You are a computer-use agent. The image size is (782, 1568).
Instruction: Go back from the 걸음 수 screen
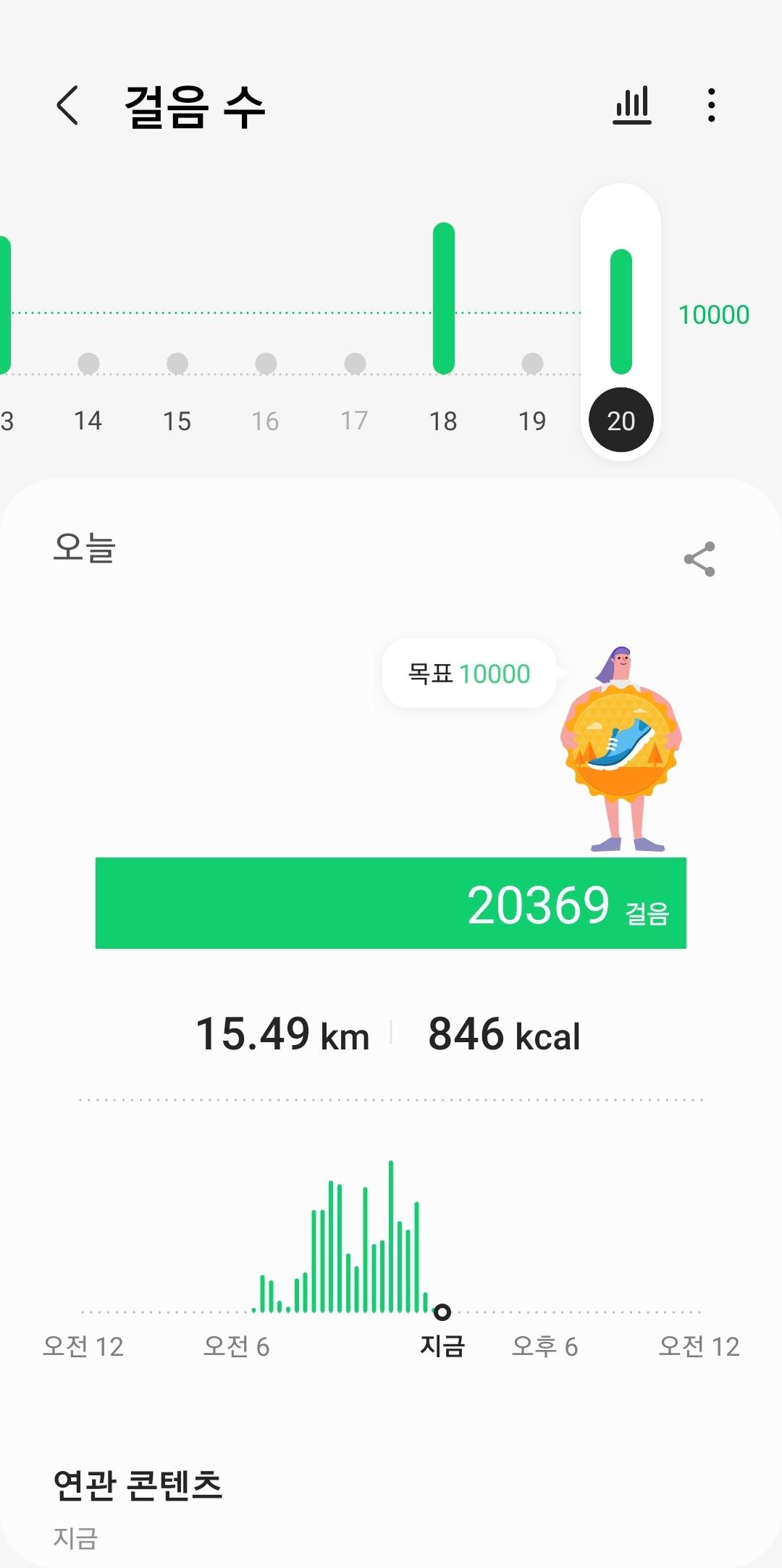pyautogui.click(x=67, y=106)
